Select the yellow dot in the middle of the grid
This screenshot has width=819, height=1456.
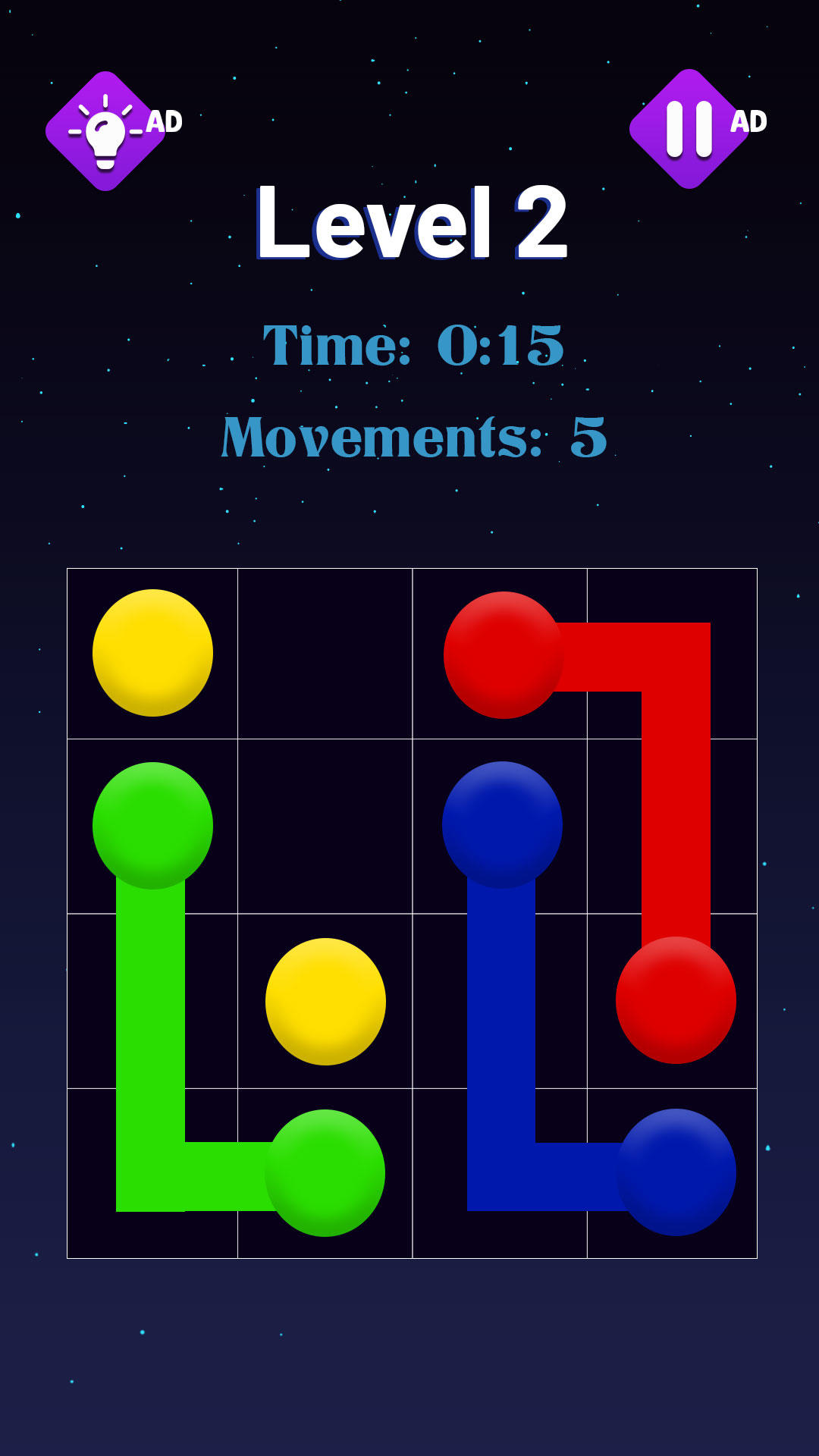[x=326, y=1001]
